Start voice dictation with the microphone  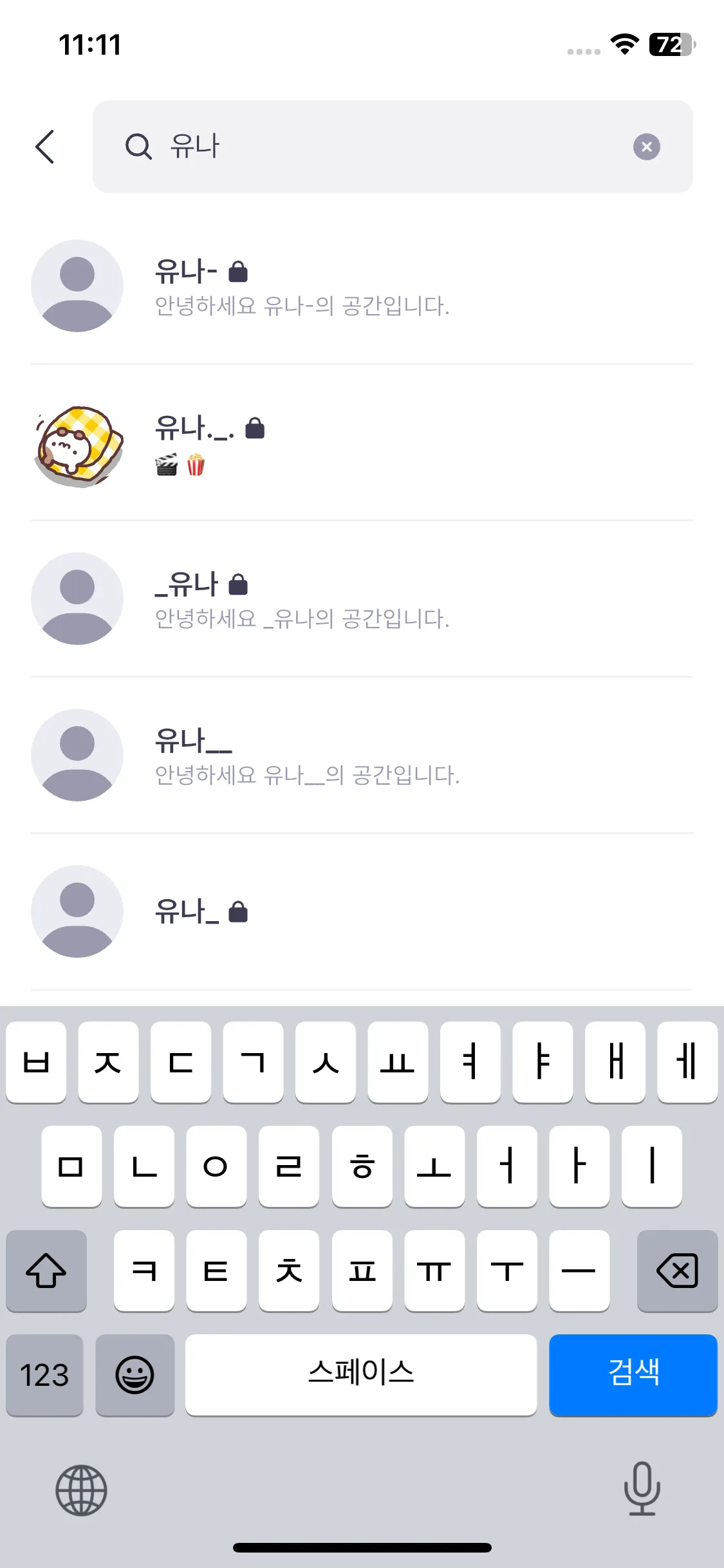642,1489
